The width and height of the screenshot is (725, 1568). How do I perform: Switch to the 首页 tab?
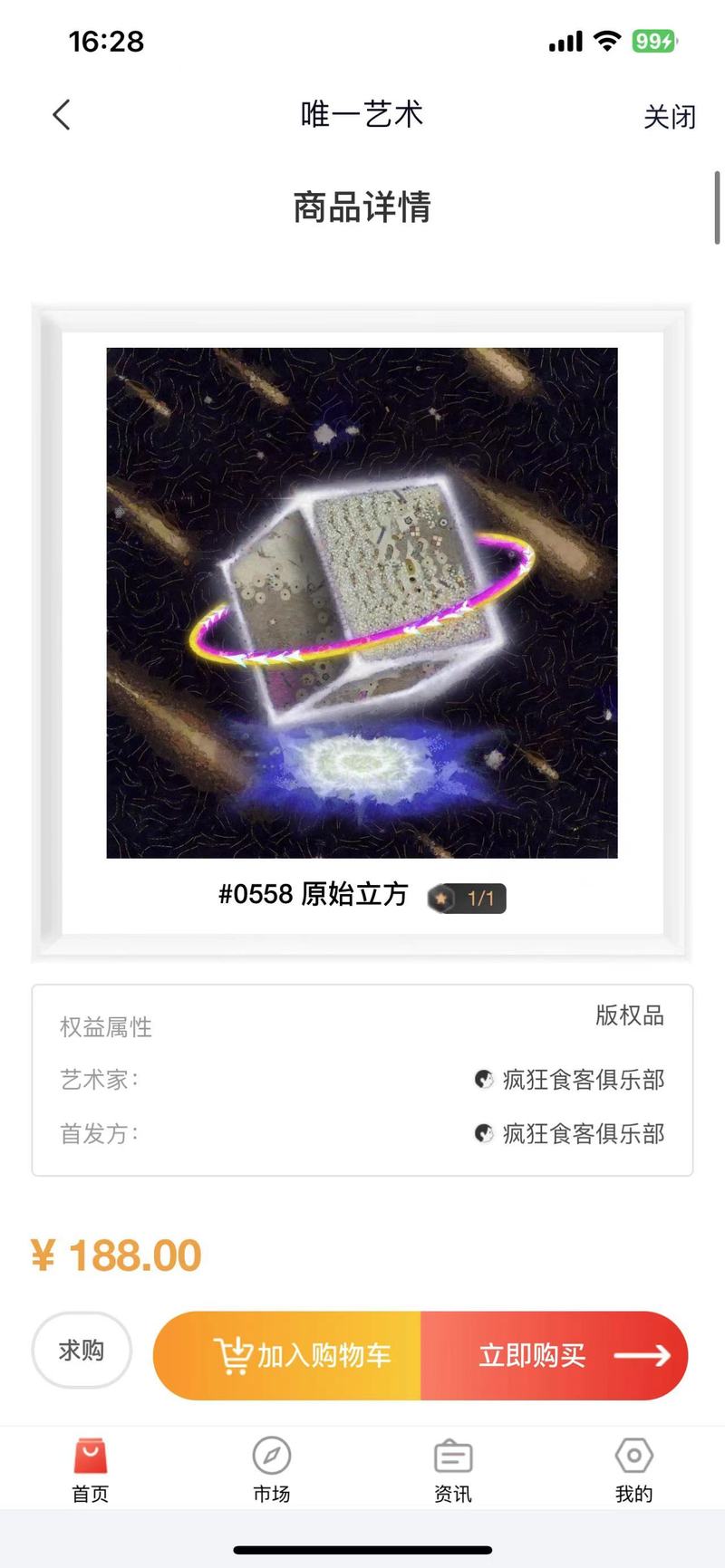91,1469
